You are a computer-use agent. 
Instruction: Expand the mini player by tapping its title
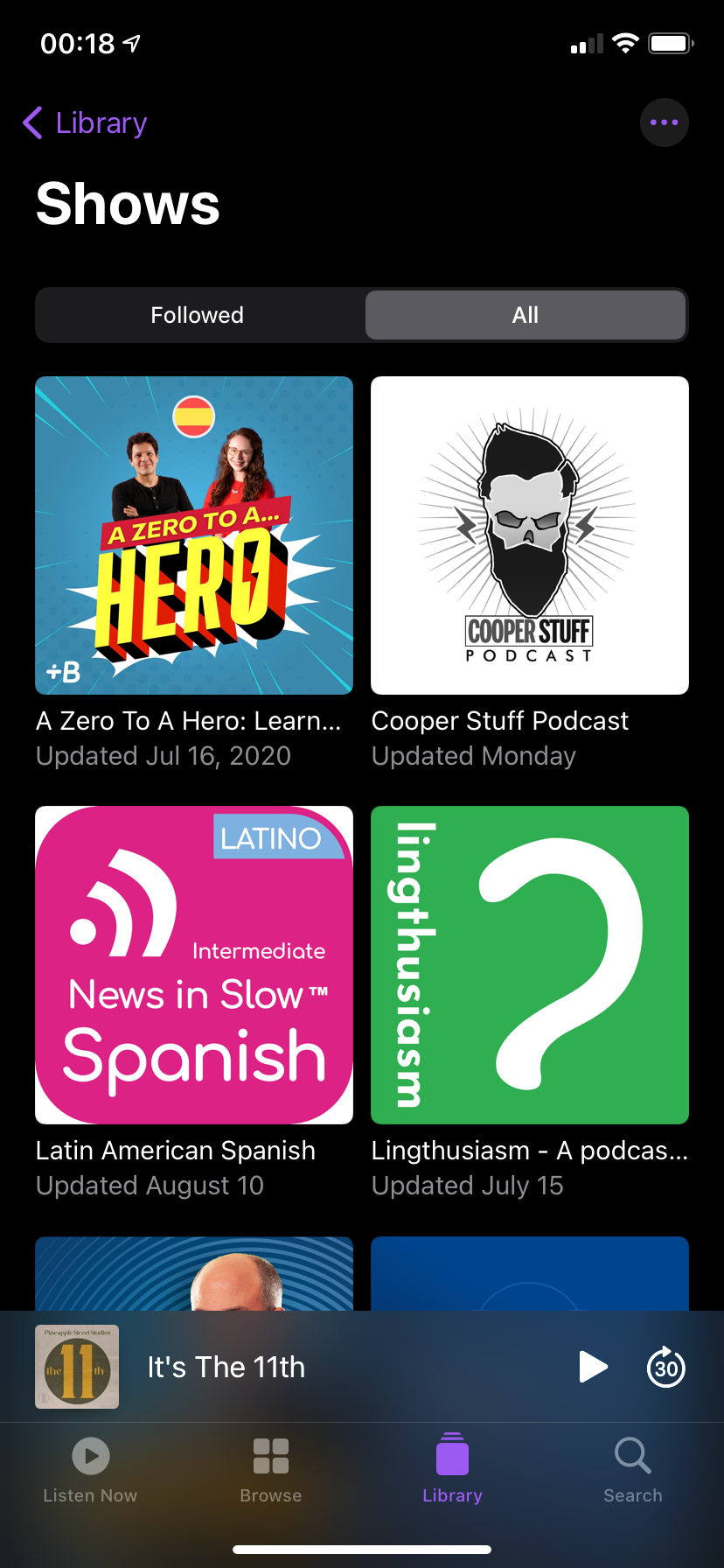tap(226, 1367)
